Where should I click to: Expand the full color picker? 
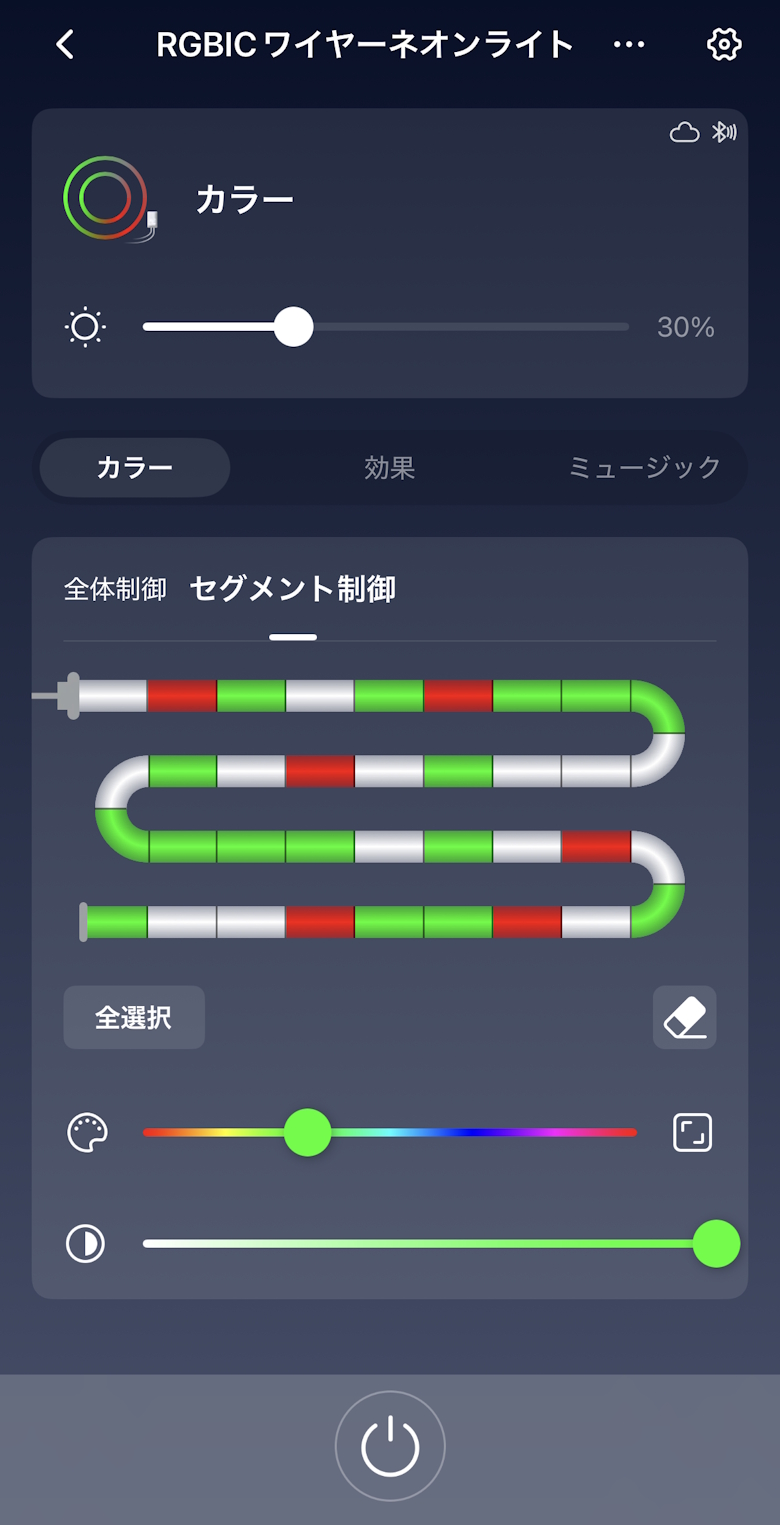click(692, 1133)
